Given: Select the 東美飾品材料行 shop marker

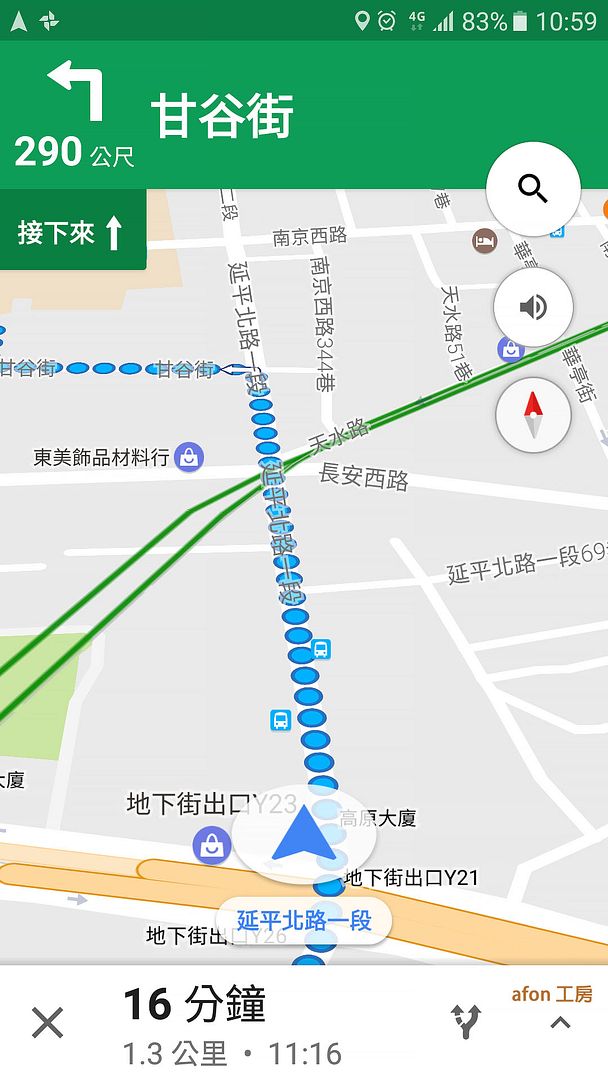Looking at the screenshot, I should click(x=189, y=458).
